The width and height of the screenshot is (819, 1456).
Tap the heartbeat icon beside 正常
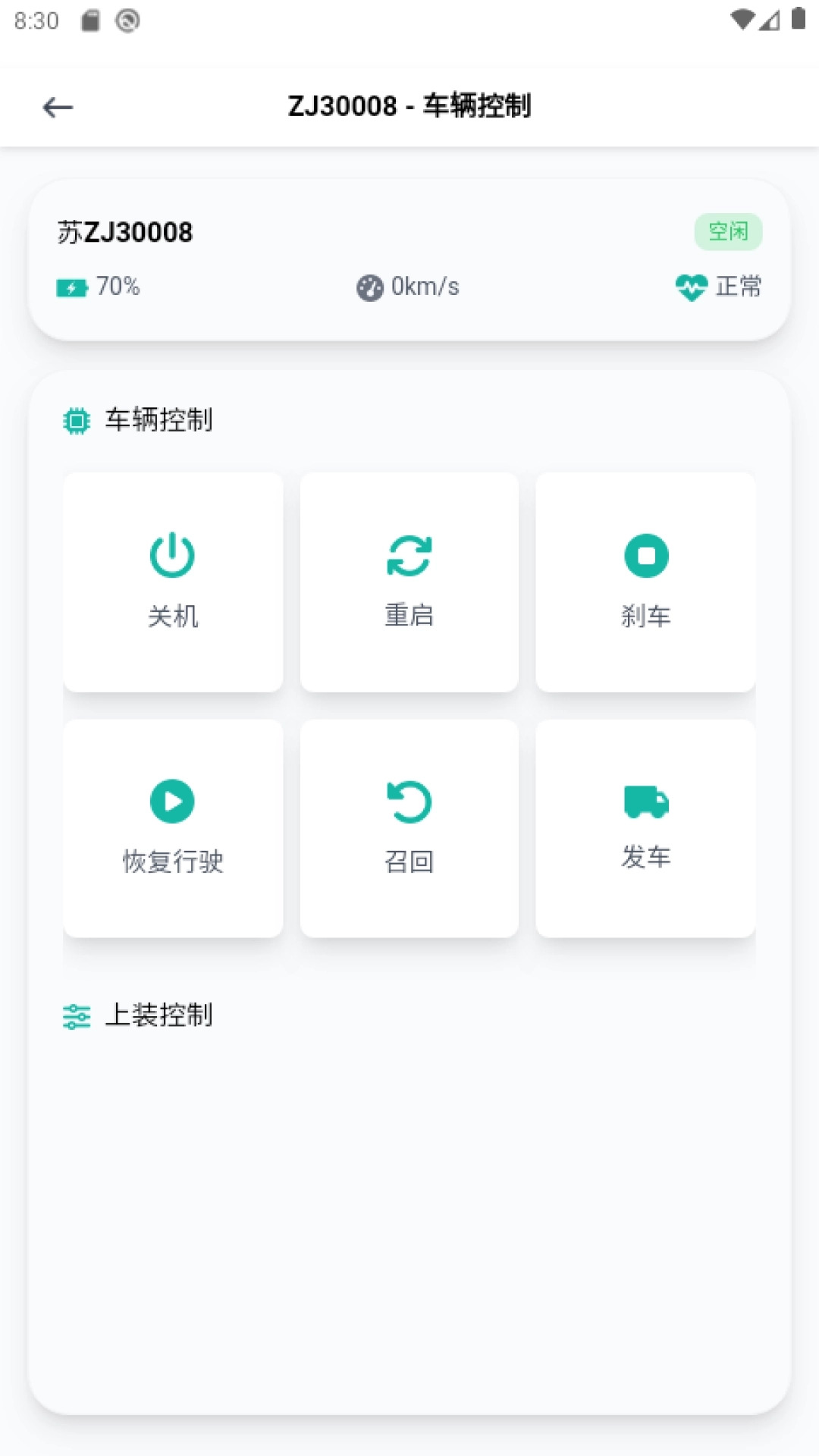692,287
